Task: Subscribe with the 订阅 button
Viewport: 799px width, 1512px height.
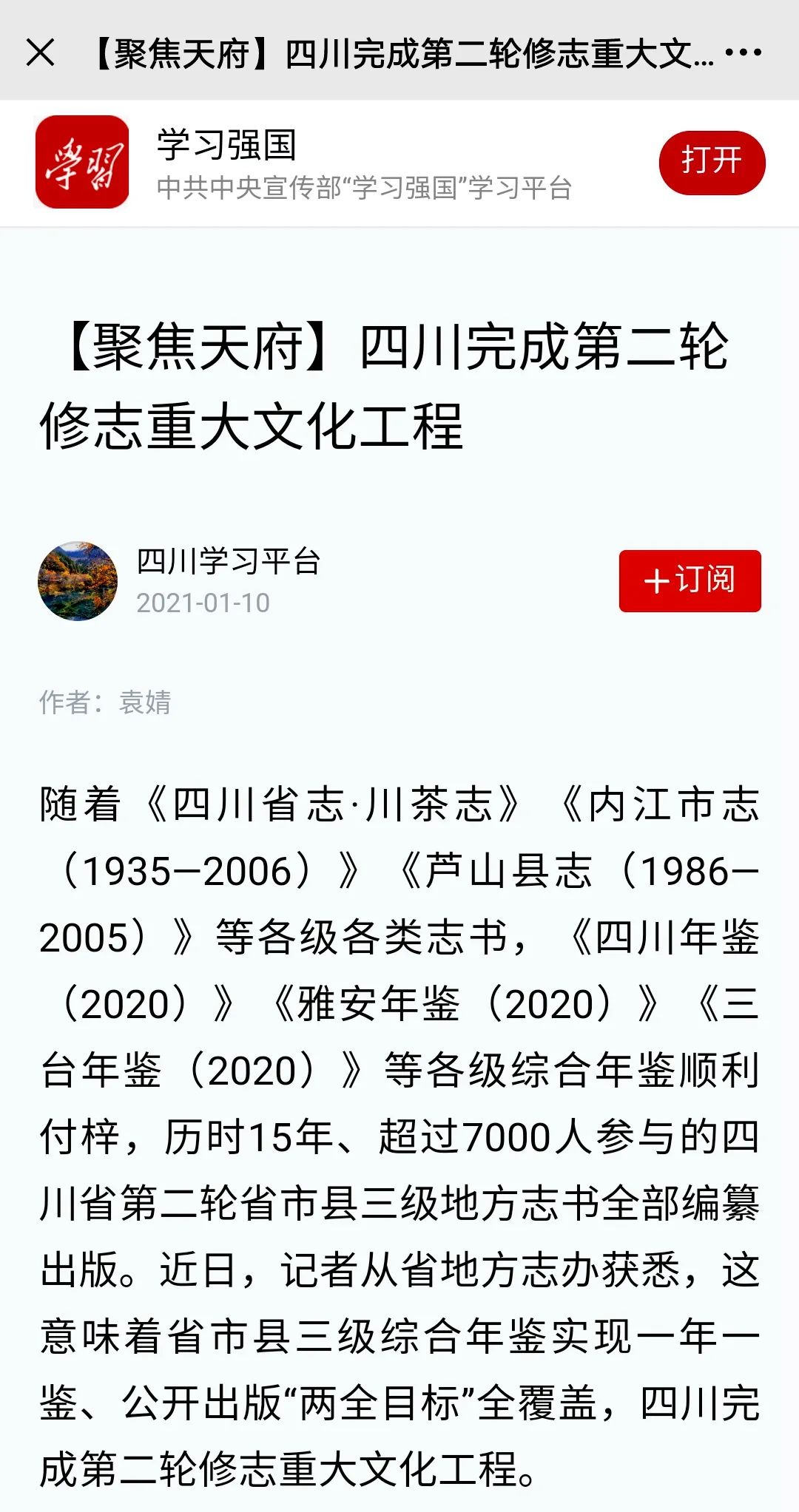Action: [690, 580]
